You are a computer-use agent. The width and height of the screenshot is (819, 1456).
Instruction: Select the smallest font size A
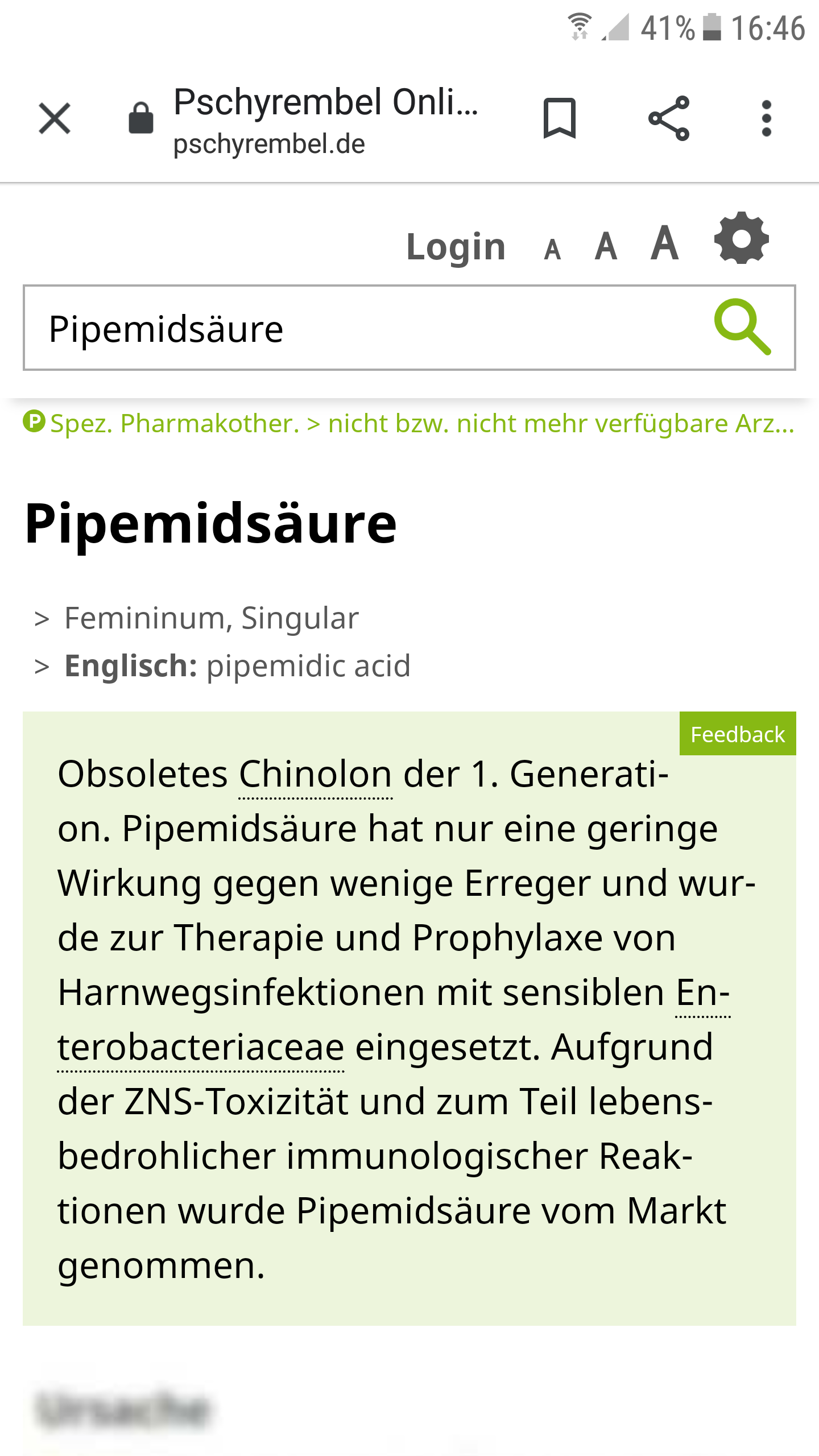(552, 250)
